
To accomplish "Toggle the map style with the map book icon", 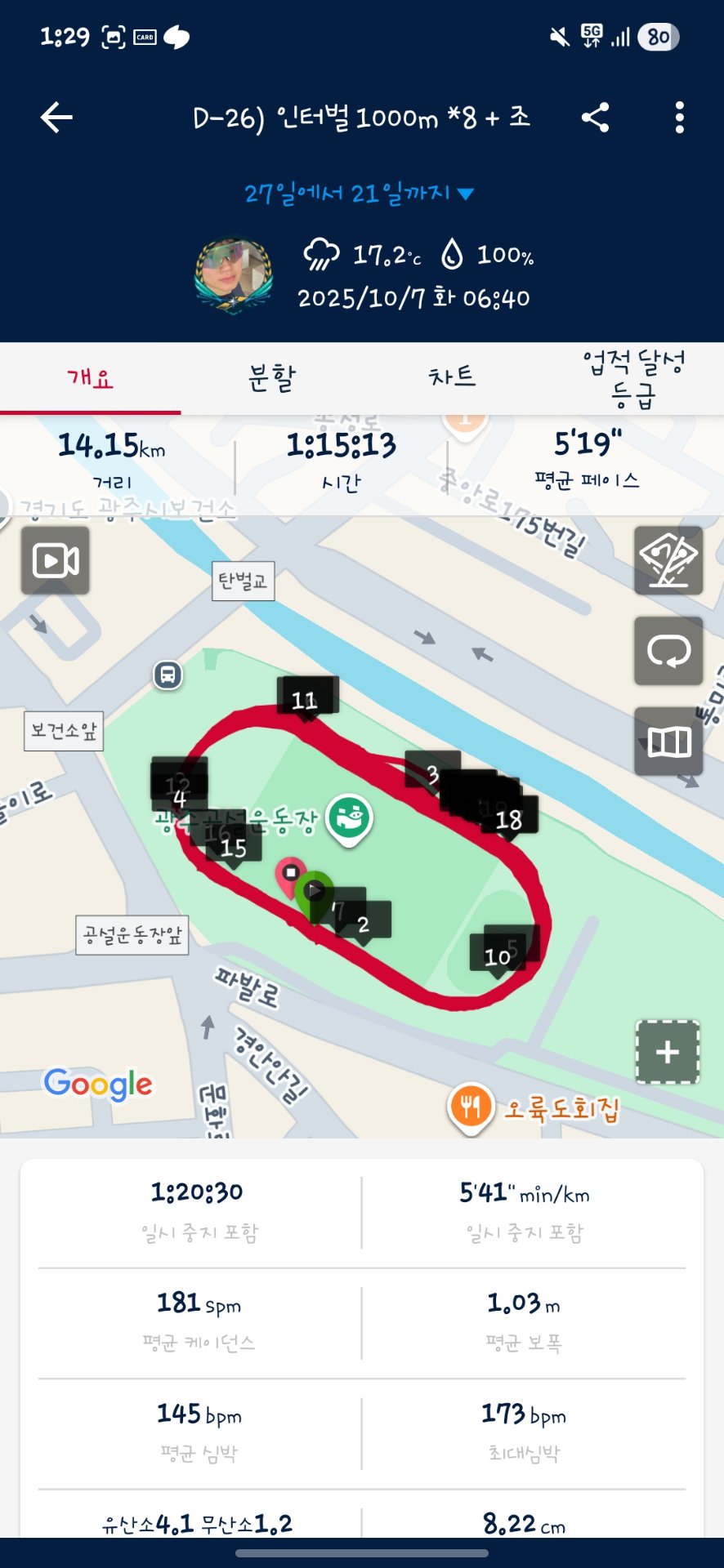I will 668,742.
